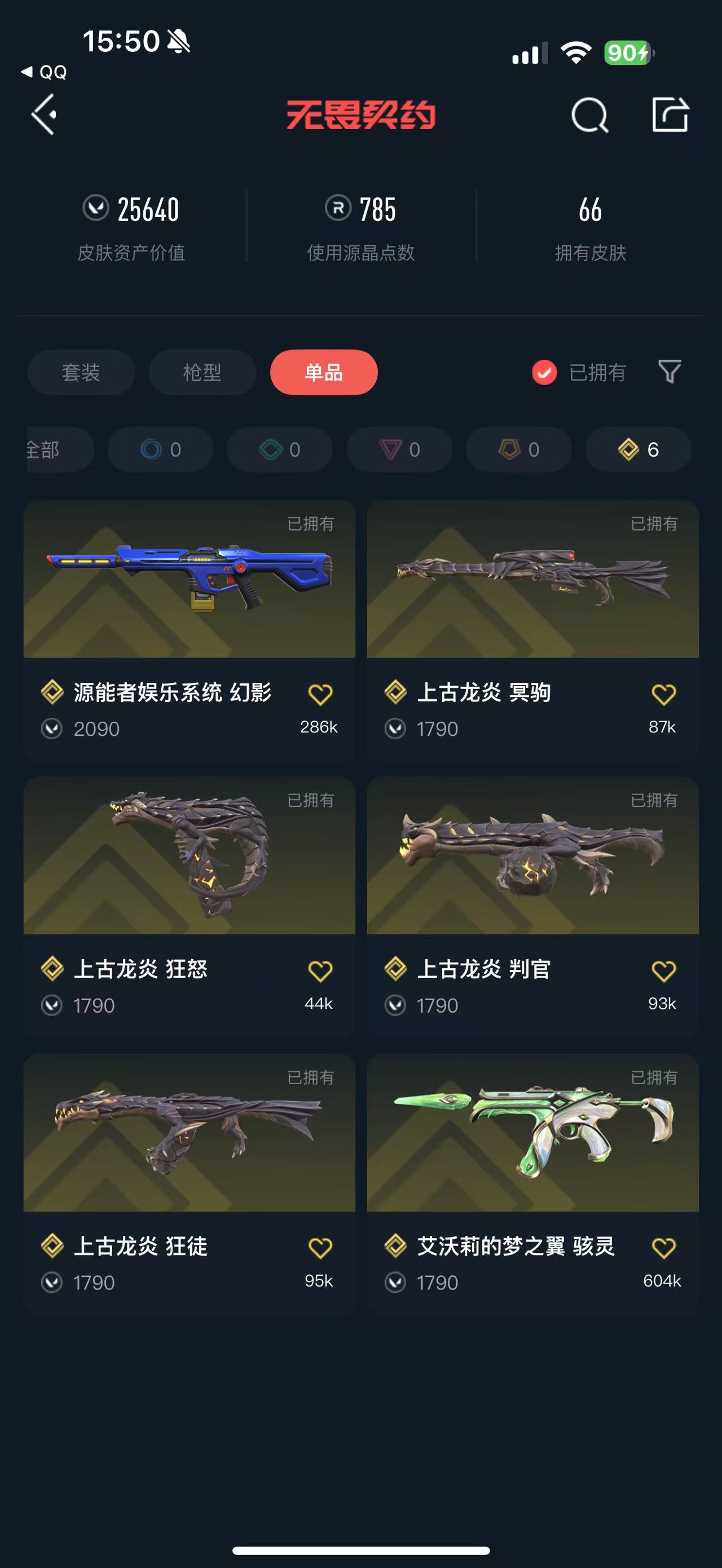Share this page via share icon
This screenshot has width=722, height=1568.
click(x=670, y=114)
